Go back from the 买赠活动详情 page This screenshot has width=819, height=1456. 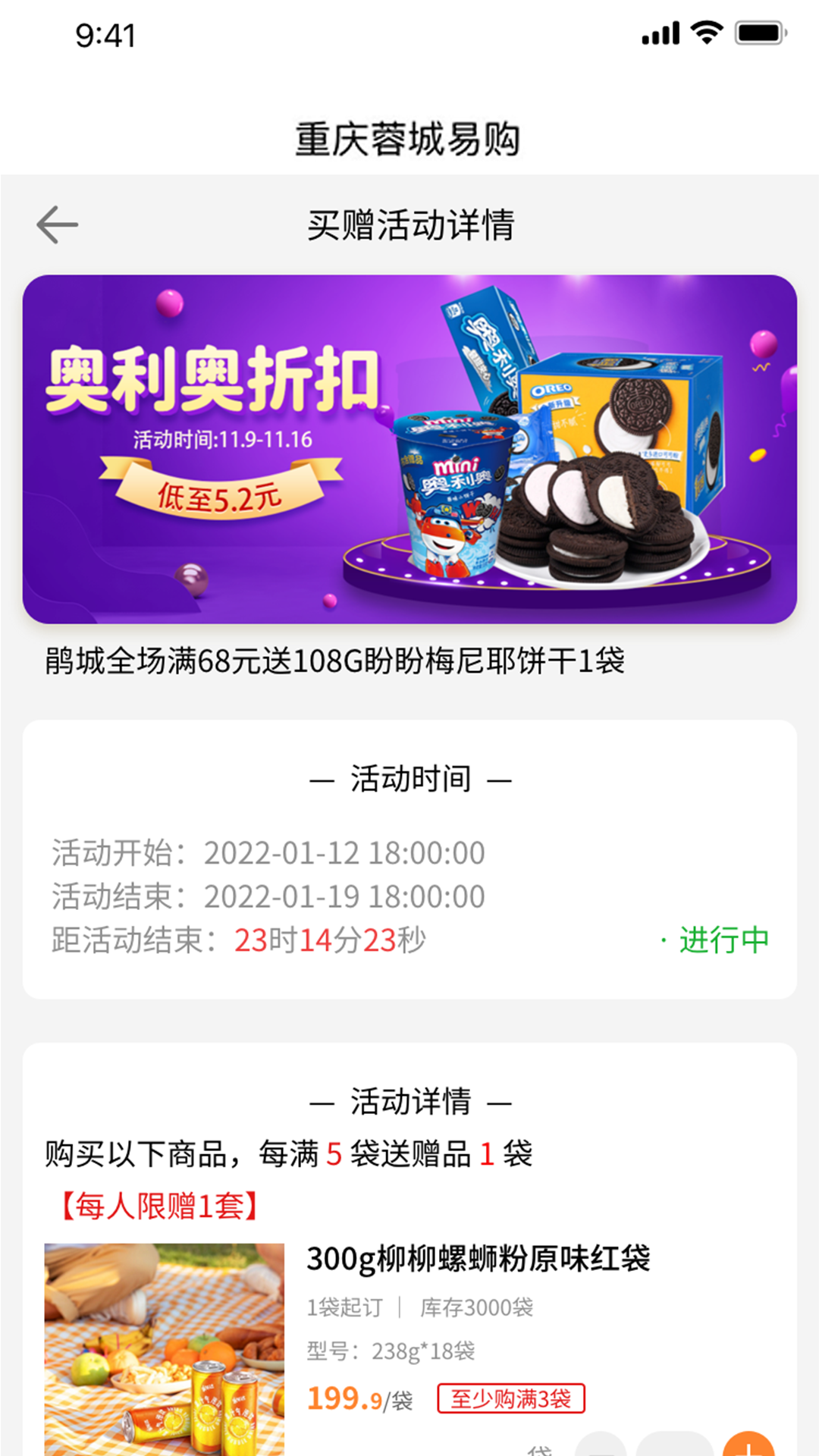point(58,224)
